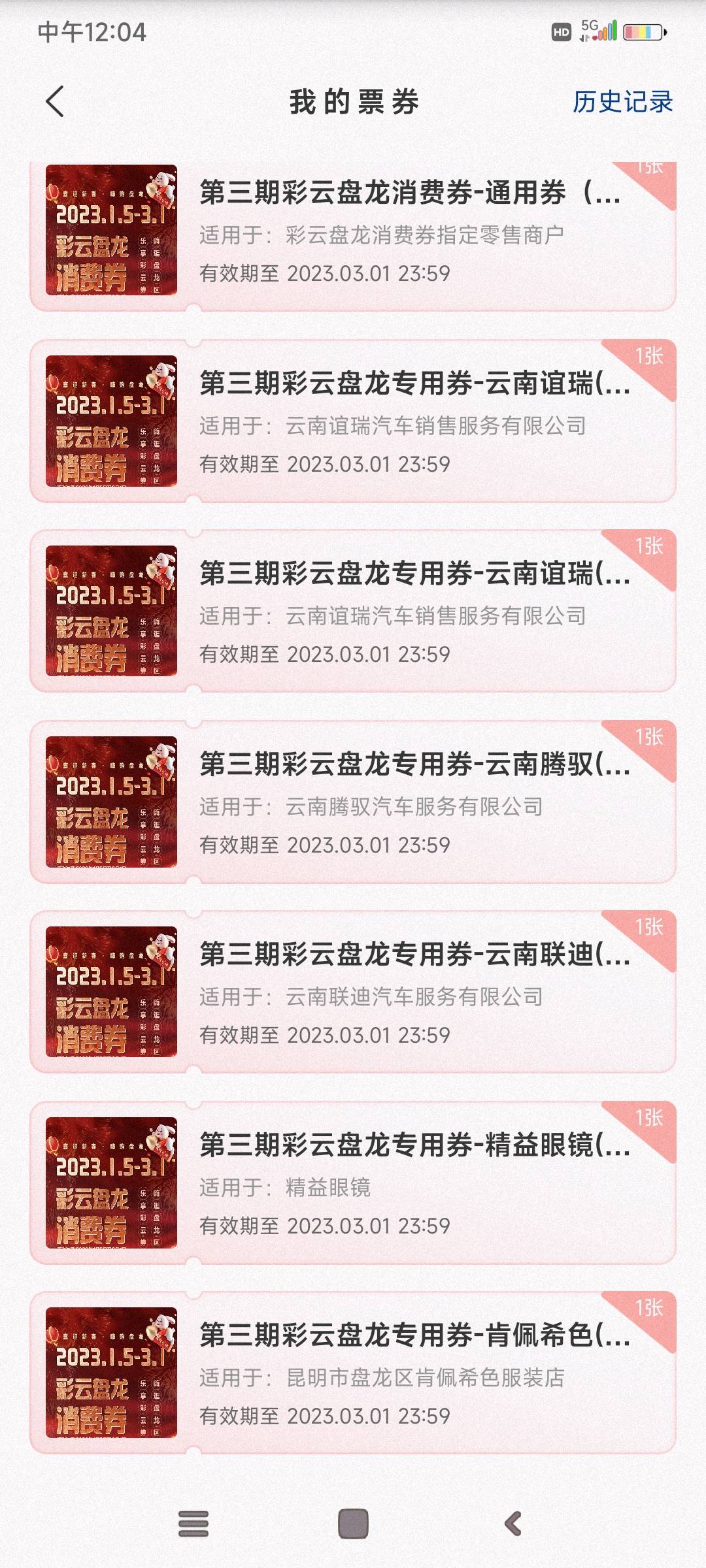Tap the system home button
Image resolution: width=706 pixels, height=1568 pixels.
(353, 1524)
